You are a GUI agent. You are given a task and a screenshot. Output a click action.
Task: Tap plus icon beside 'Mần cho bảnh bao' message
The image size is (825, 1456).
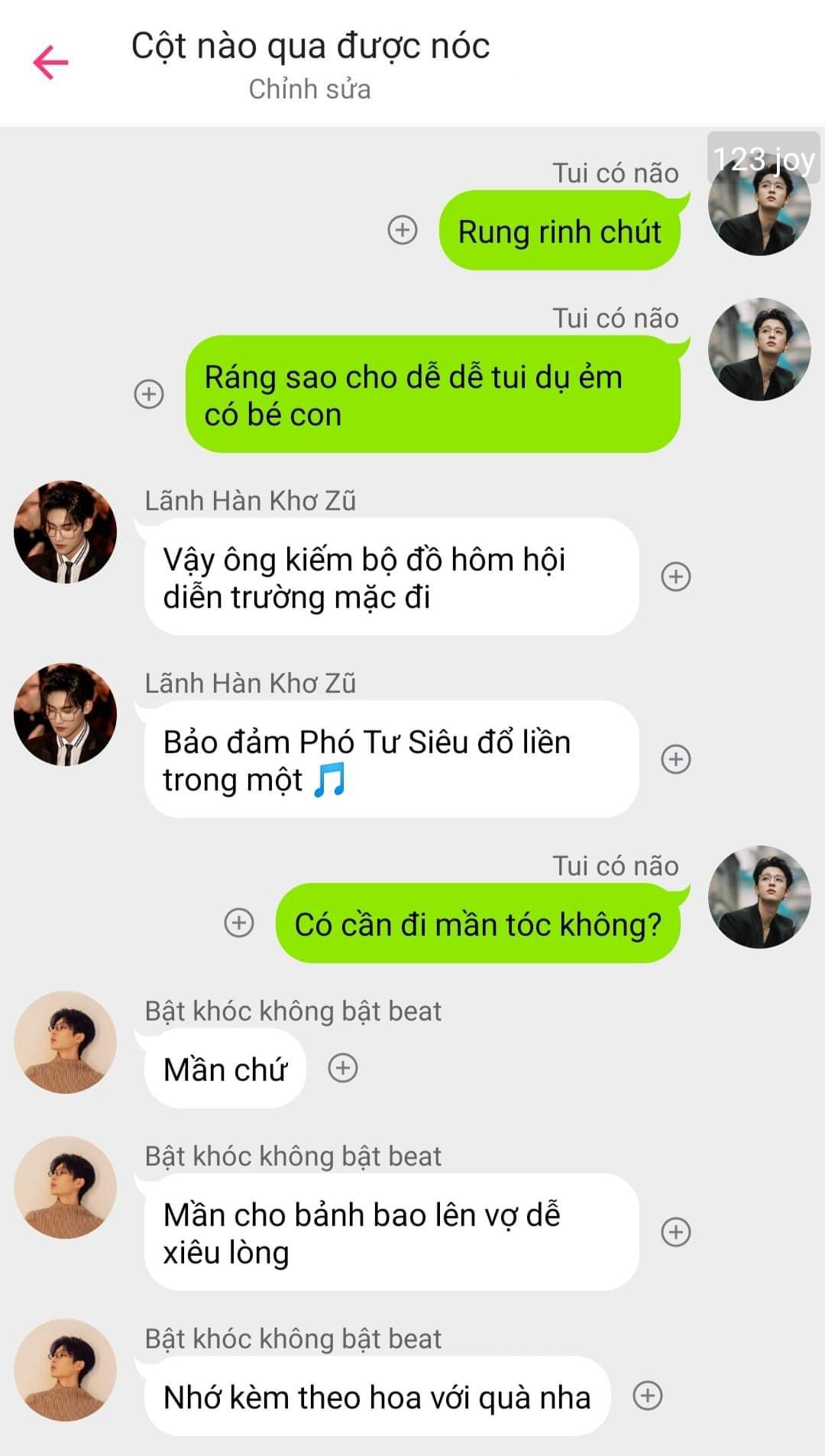[x=675, y=1232]
